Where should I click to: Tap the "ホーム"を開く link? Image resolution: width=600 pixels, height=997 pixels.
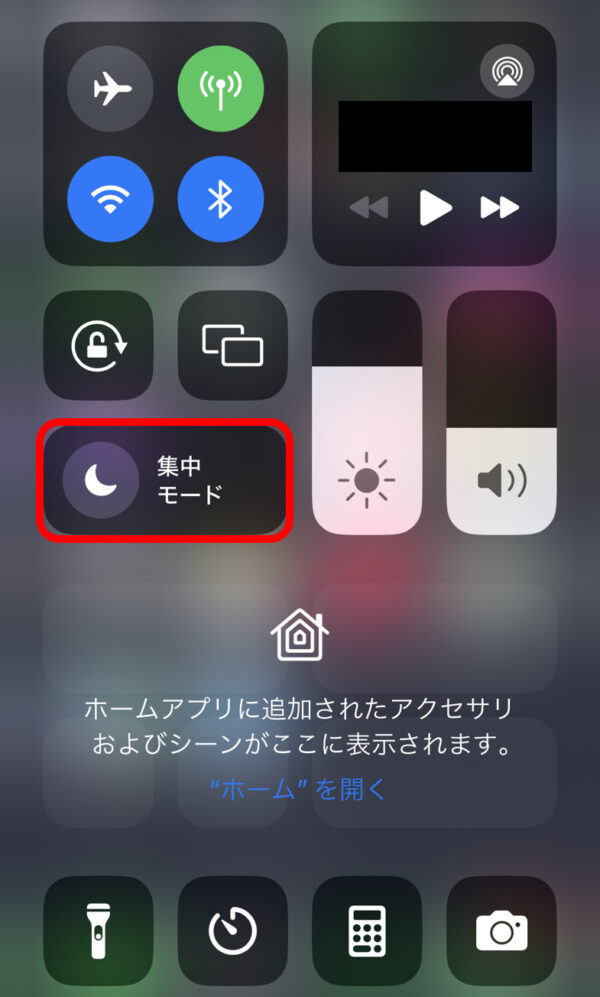coord(299,789)
